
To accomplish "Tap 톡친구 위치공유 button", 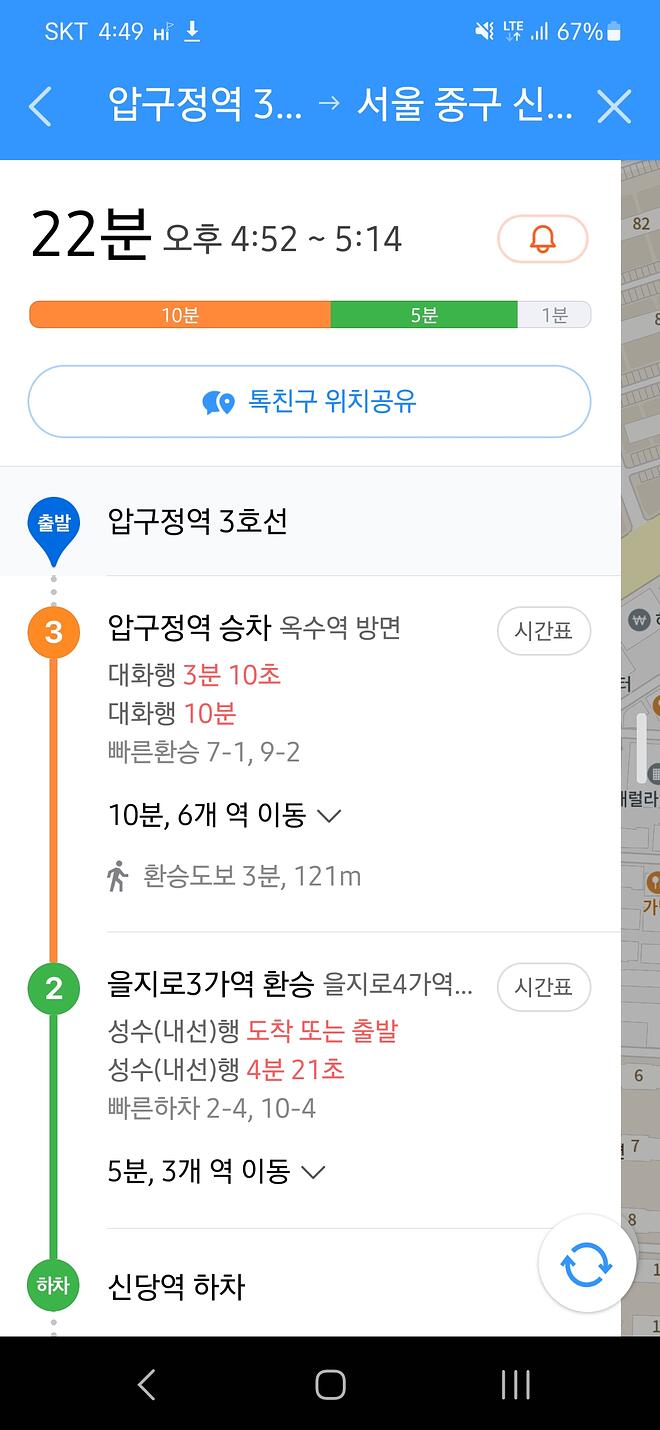I will click(309, 402).
